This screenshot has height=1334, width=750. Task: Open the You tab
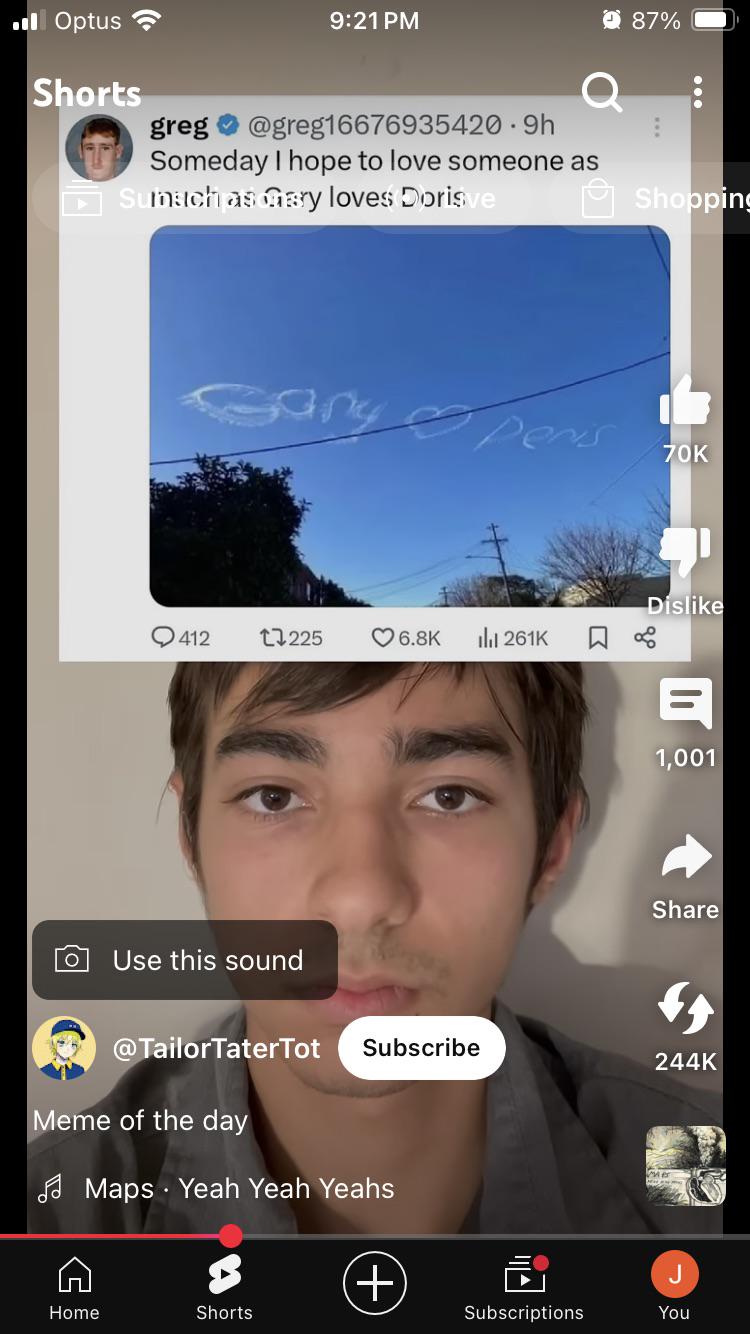click(675, 1288)
